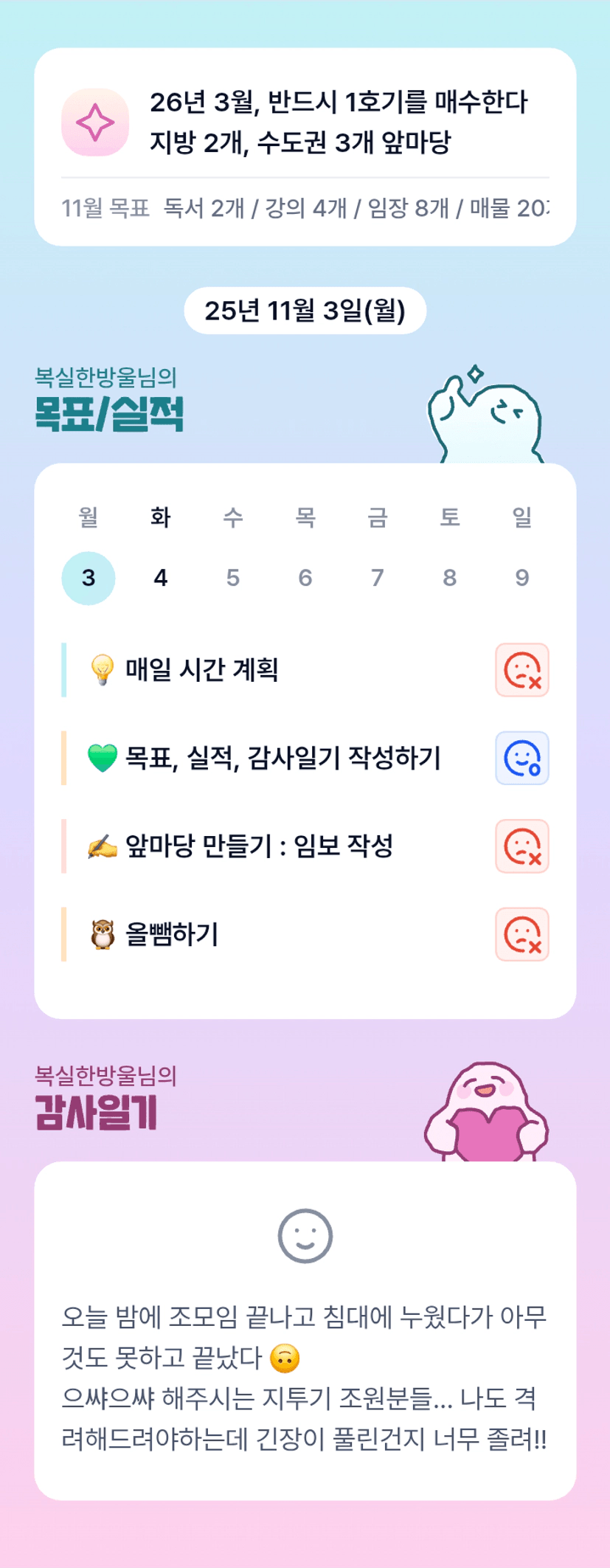
Task: Tap the 25년 11월 3일(월) date chip
Action: pyautogui.click(x=305, y=311)
